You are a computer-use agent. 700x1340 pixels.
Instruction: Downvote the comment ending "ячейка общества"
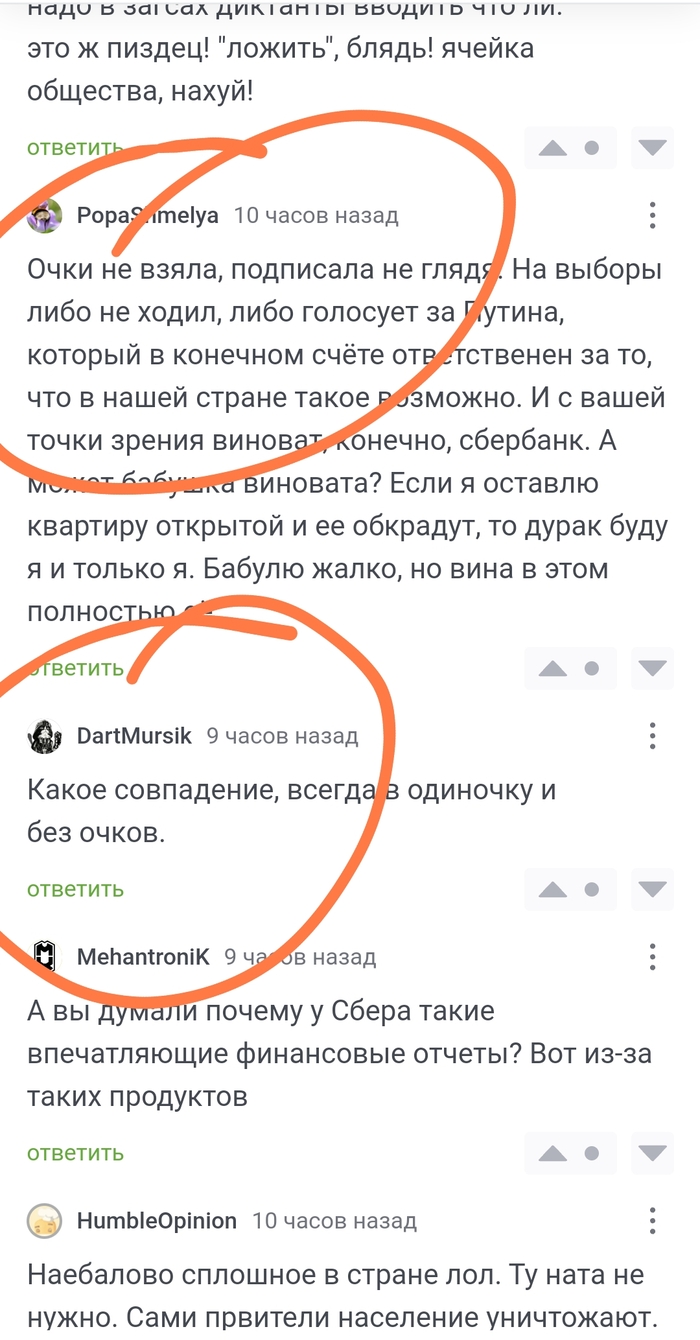[x=653, y=148]
